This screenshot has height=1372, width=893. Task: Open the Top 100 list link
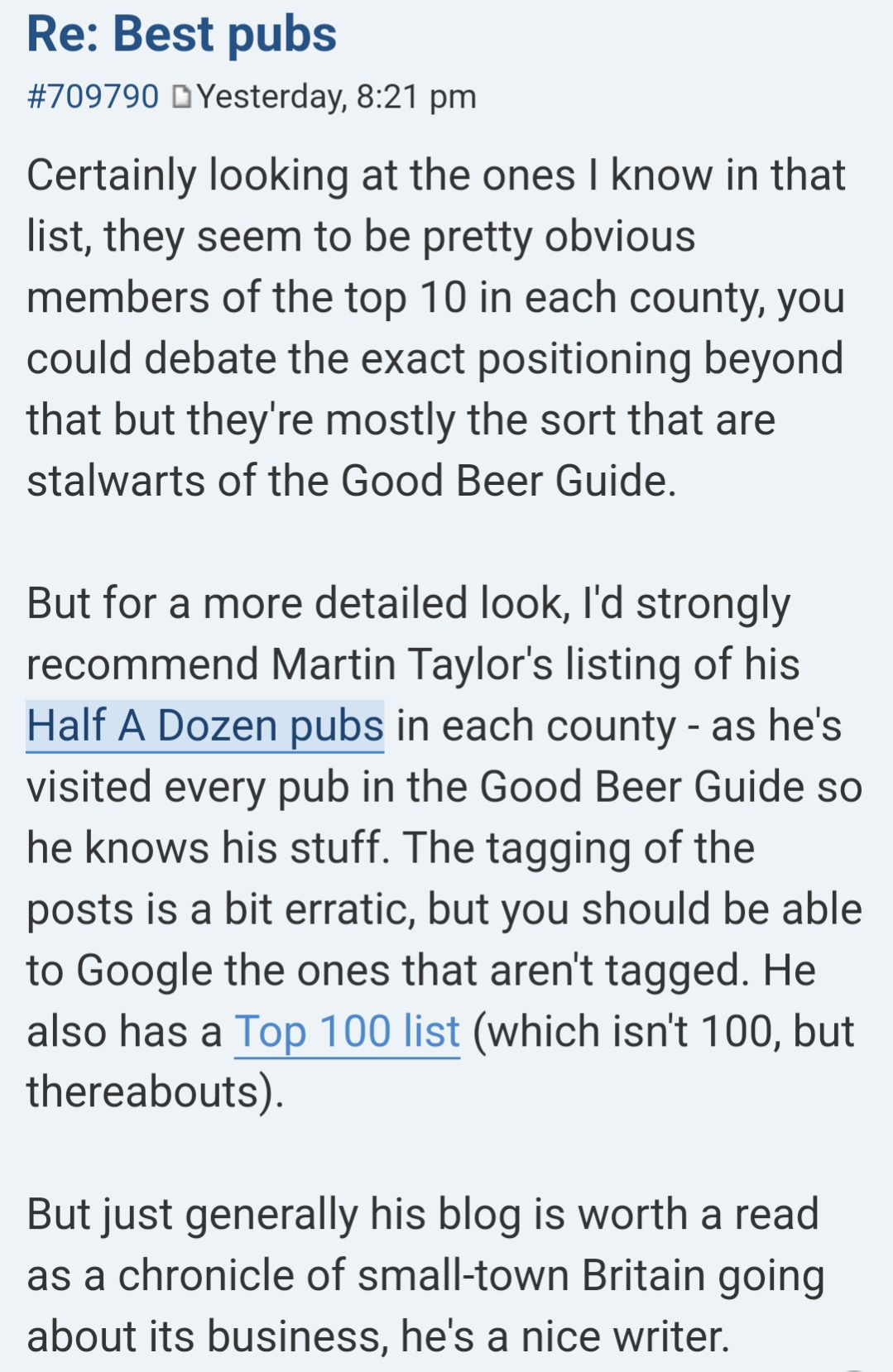(x=347, y=1031)
